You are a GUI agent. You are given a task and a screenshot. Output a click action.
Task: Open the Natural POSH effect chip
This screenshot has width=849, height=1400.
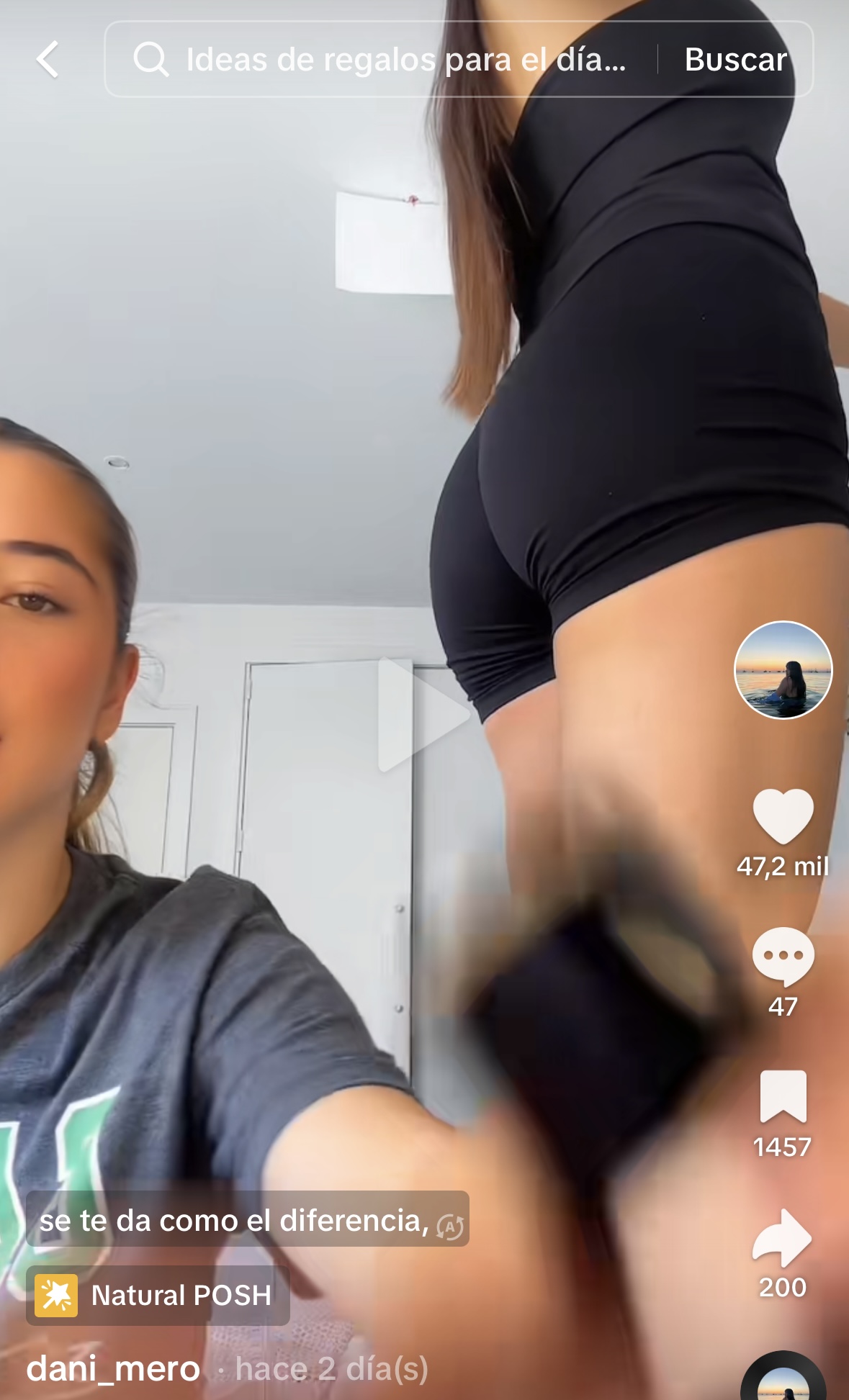click(158, 1296)
